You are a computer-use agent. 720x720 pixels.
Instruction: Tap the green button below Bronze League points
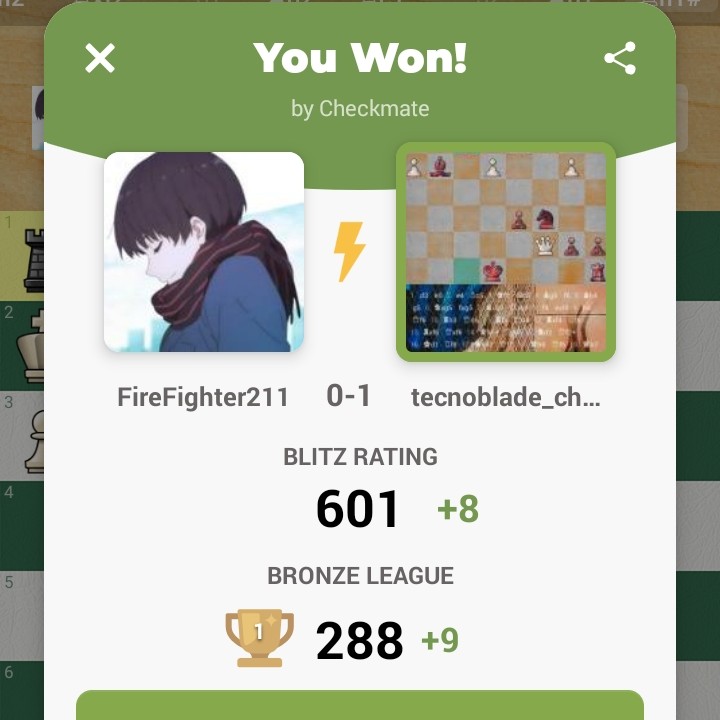(360, 706)
